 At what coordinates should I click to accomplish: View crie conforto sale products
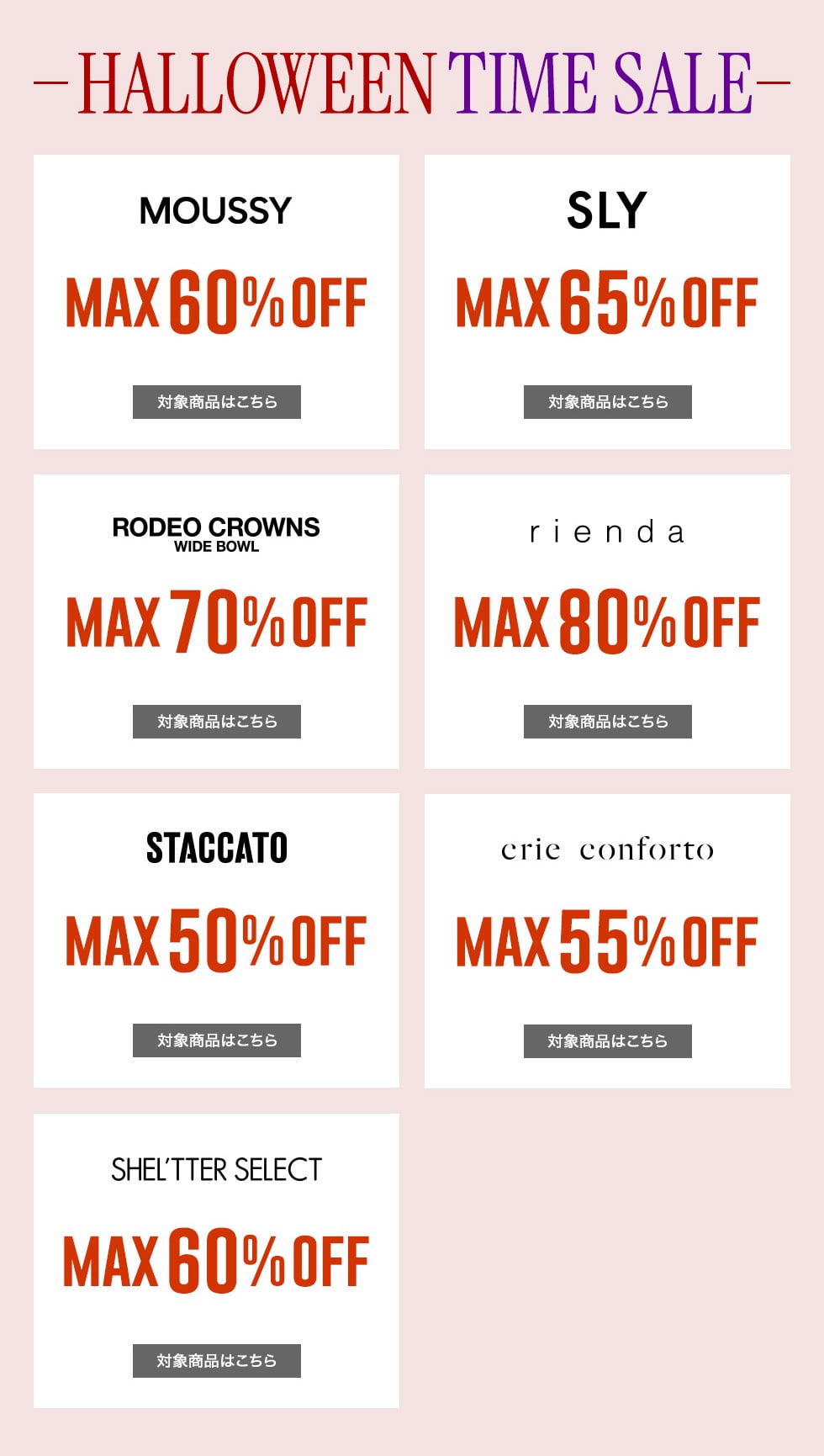tap(607, 1041)
